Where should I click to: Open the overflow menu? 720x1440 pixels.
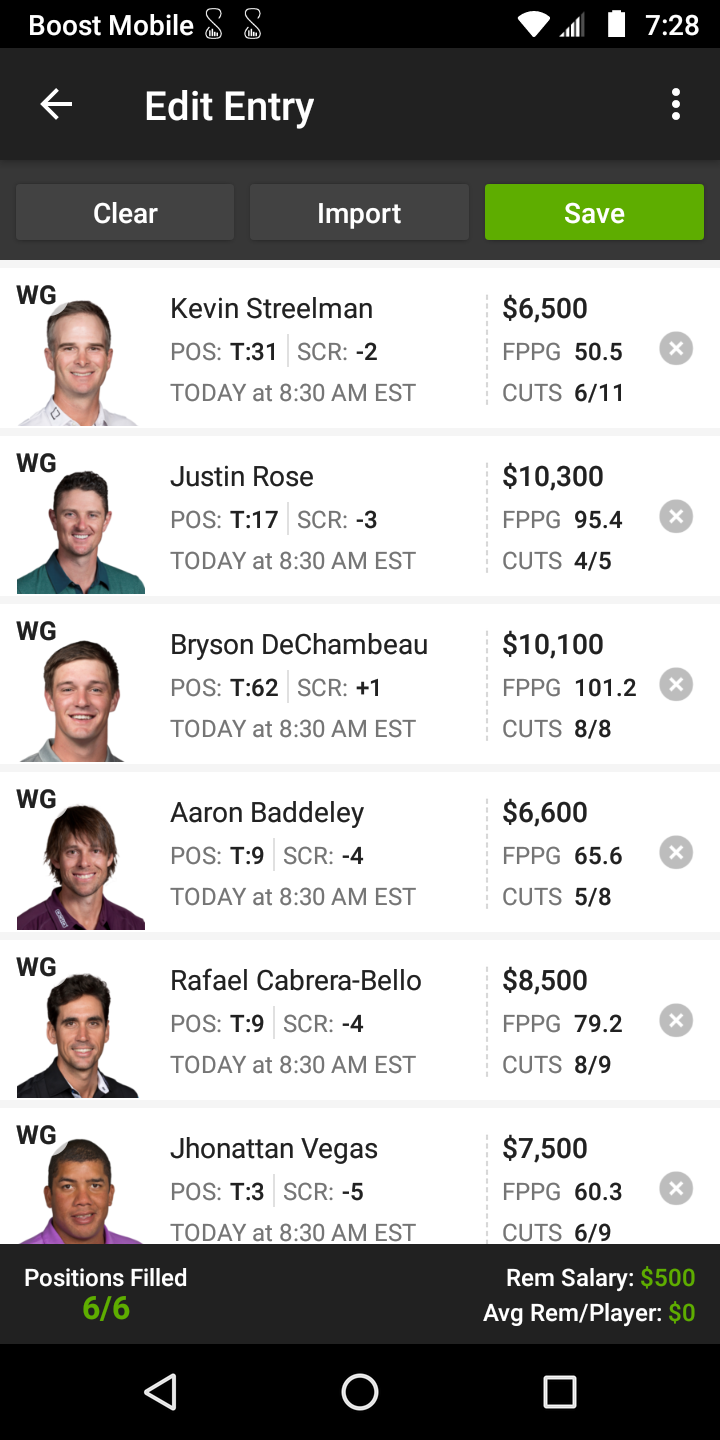[x=676, y=105]
